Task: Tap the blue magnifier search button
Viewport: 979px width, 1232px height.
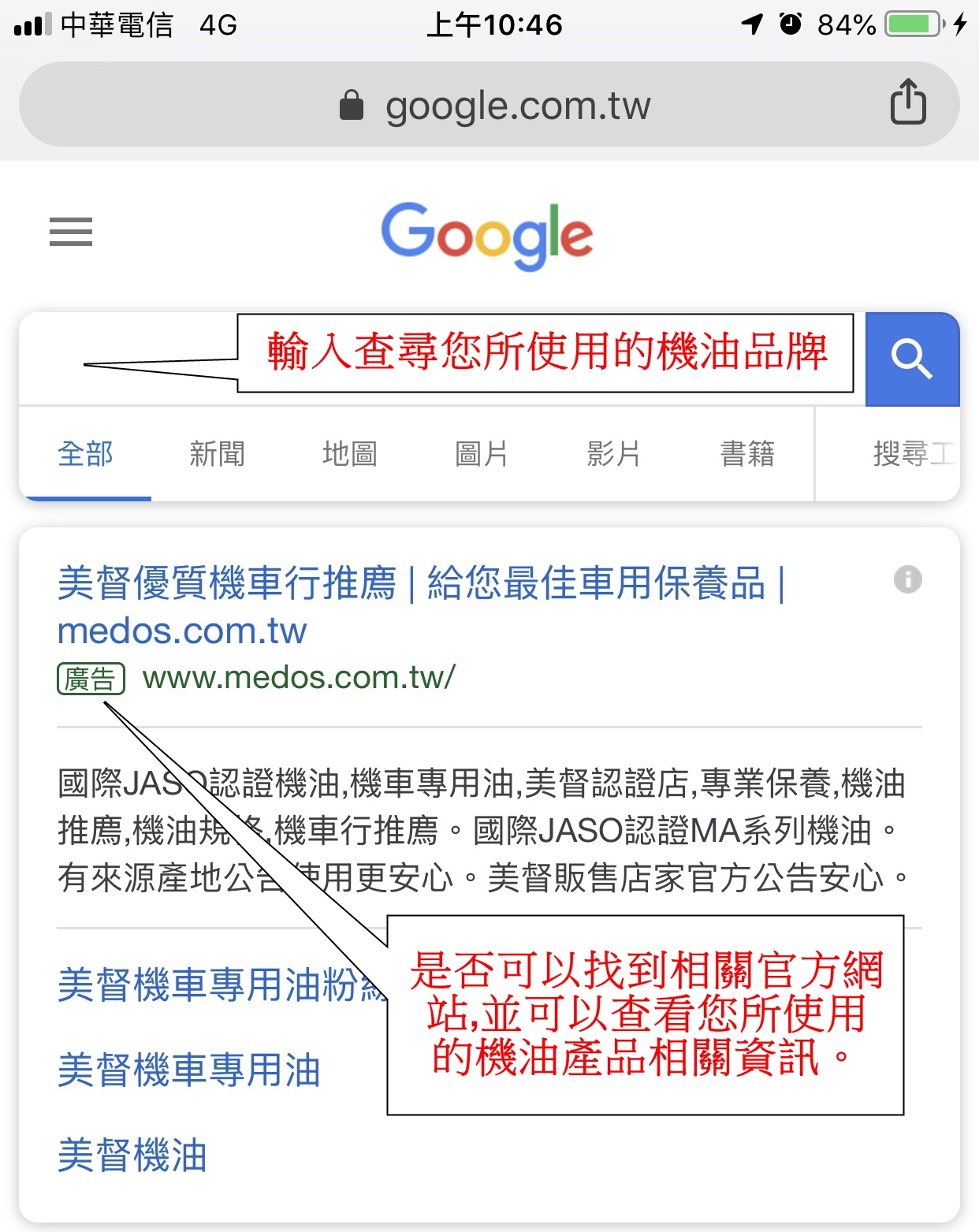Action: tap(912, 359)
